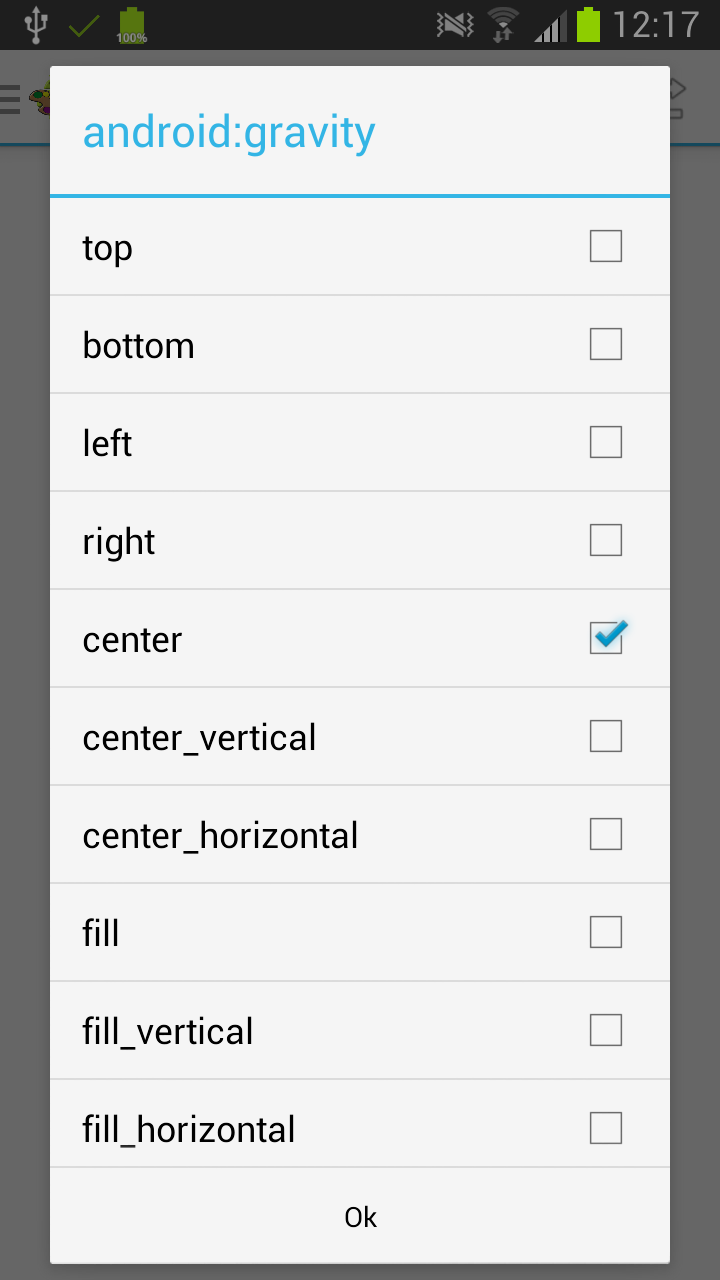Image resolution: width=720 pixels, height=1280 pixels.
Task: Select center_horizontal checkbox
Action: click(606, 834)
